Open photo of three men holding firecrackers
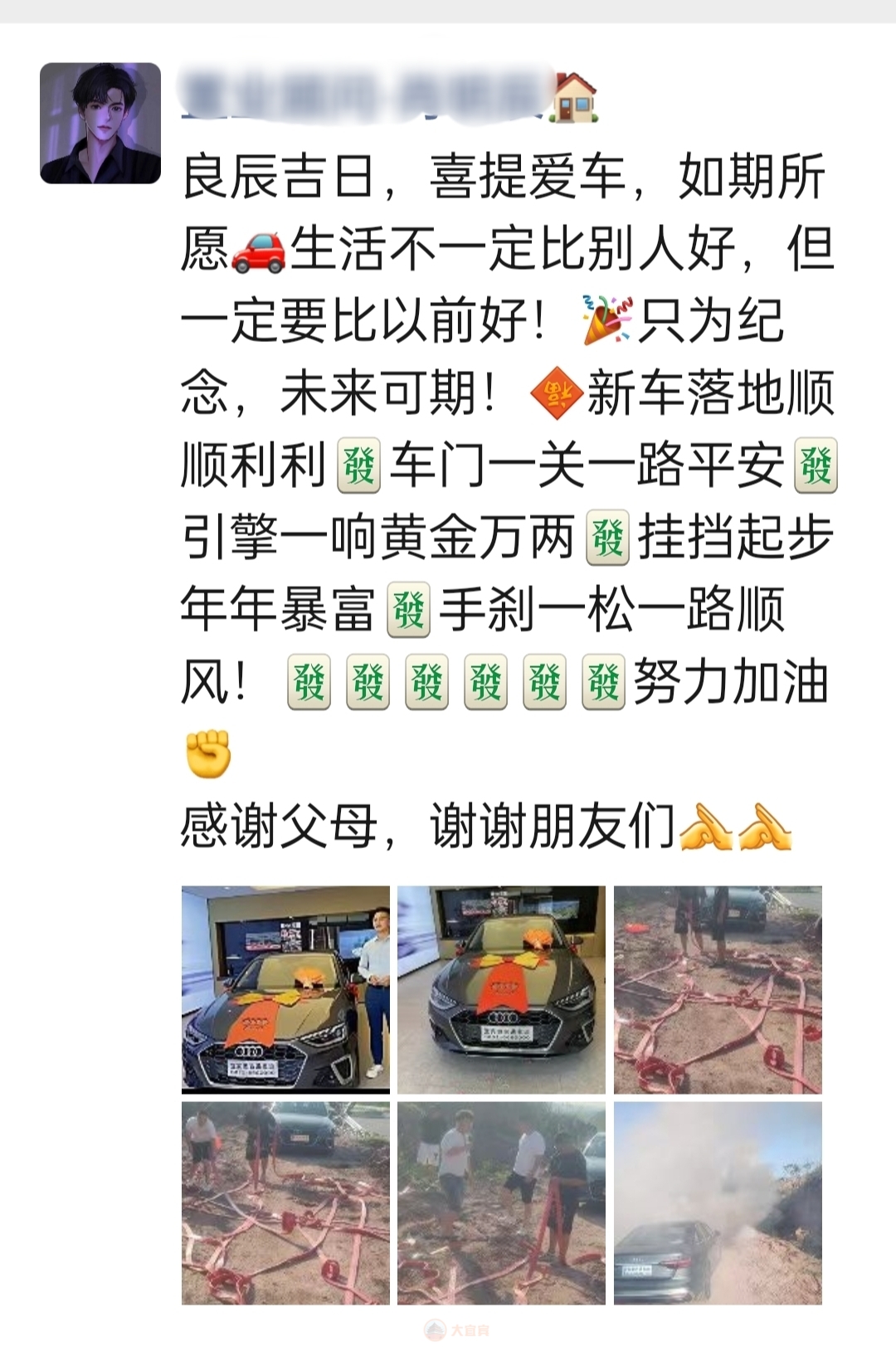Screen dimensions: 896x1351 point(501,1203)
